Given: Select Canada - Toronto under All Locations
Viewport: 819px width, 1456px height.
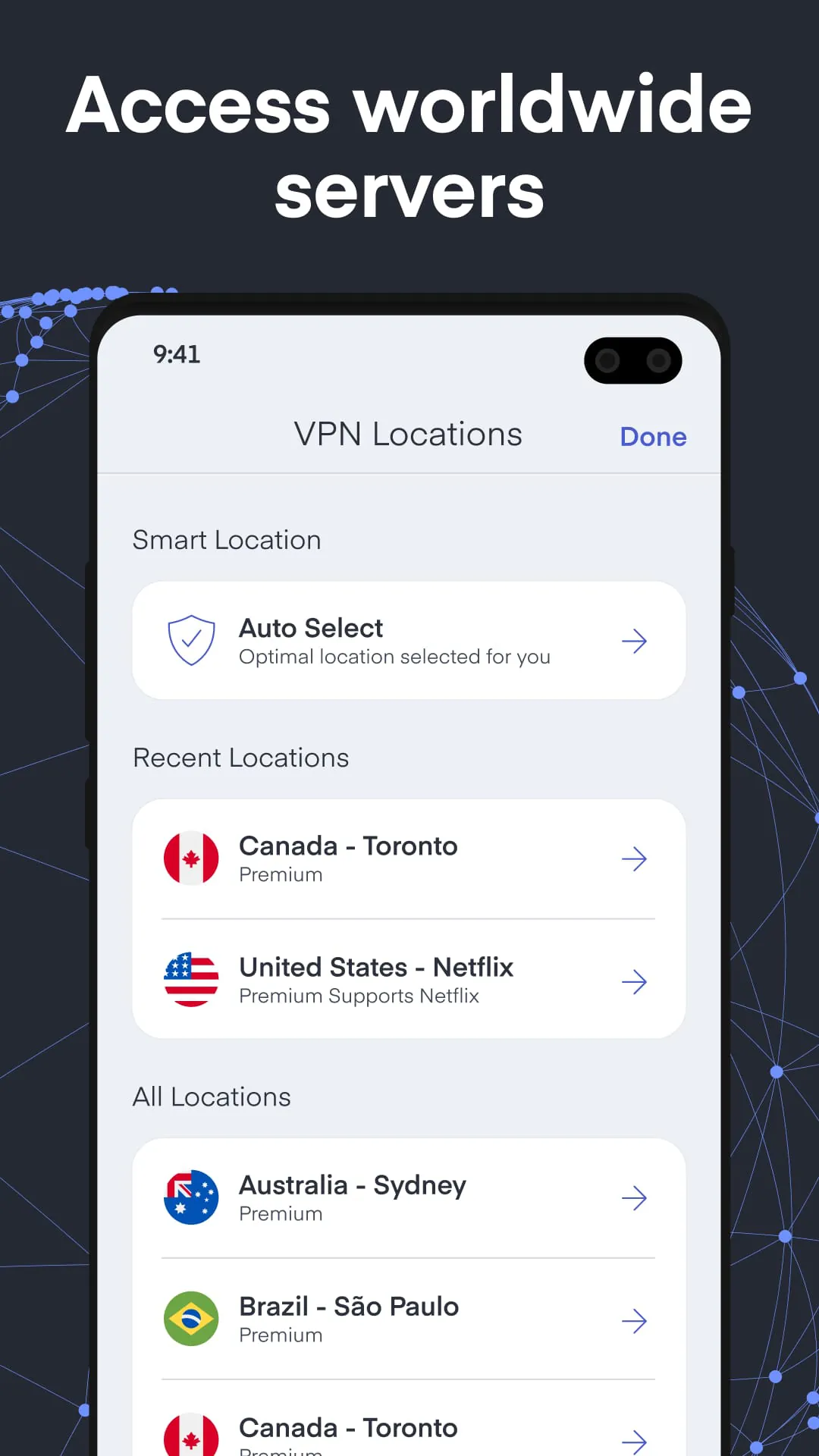Looking at the screenshot, I should pos(347,1428).
